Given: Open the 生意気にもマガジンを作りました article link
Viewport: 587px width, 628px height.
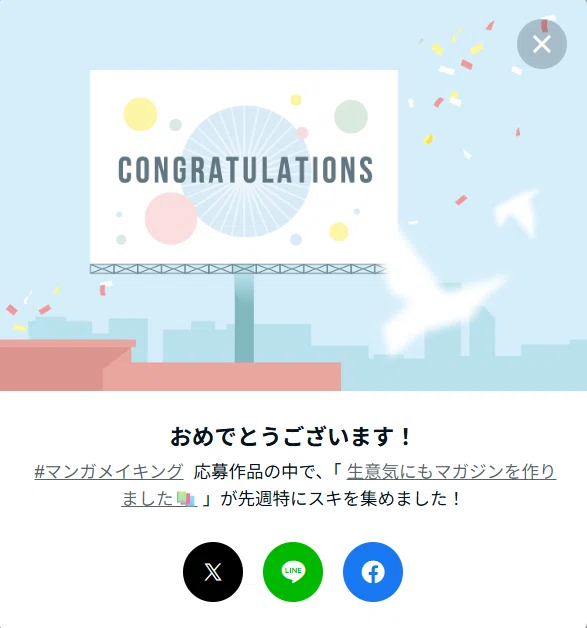Looking at the screenshot, I should click(451, 472).
